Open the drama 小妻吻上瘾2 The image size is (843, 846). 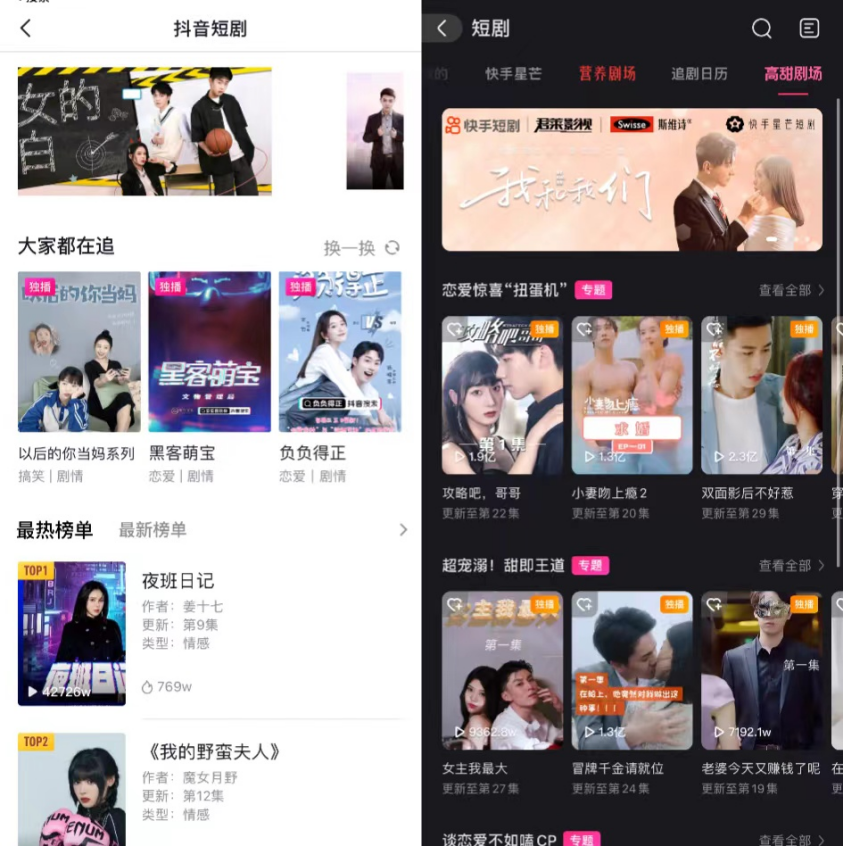[632, 395]
